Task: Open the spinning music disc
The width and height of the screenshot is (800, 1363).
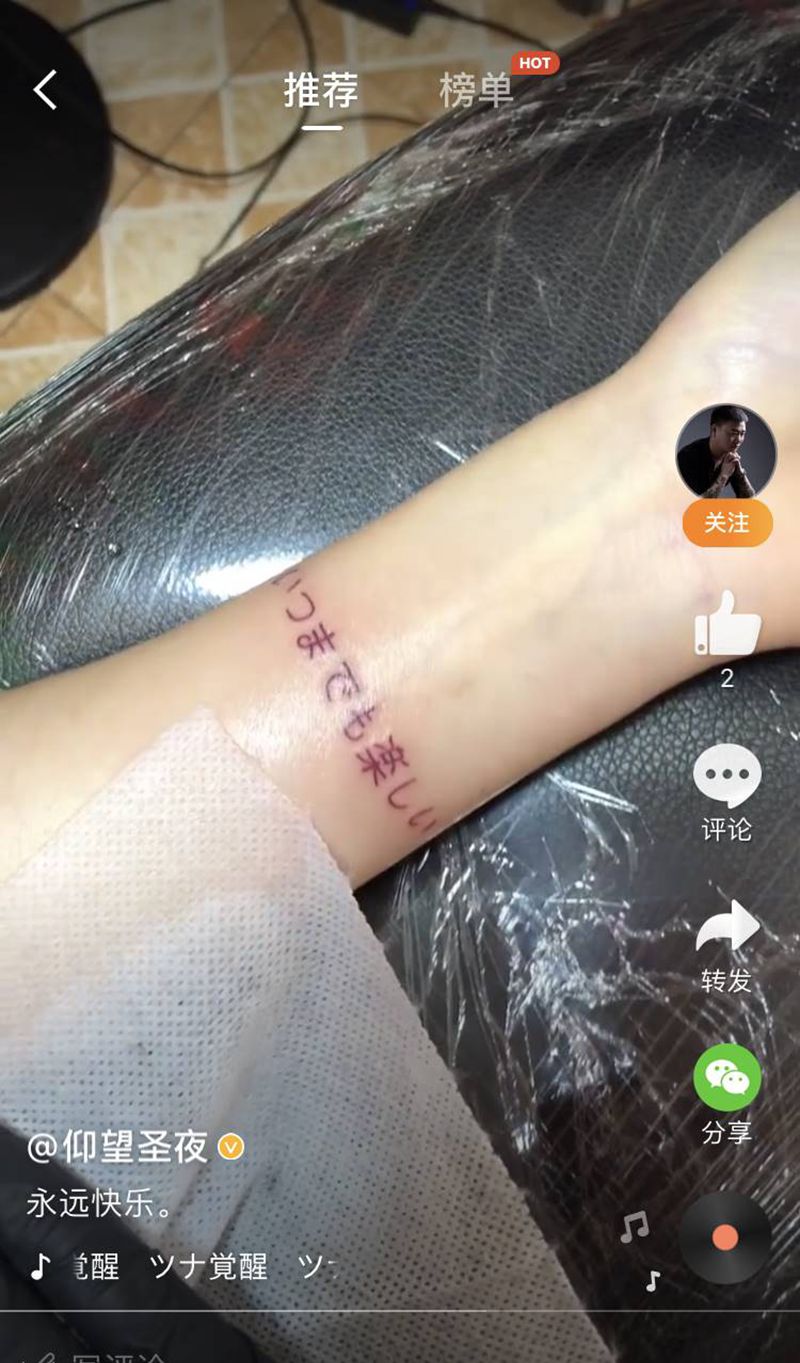Action: [x=725, y=1237]
